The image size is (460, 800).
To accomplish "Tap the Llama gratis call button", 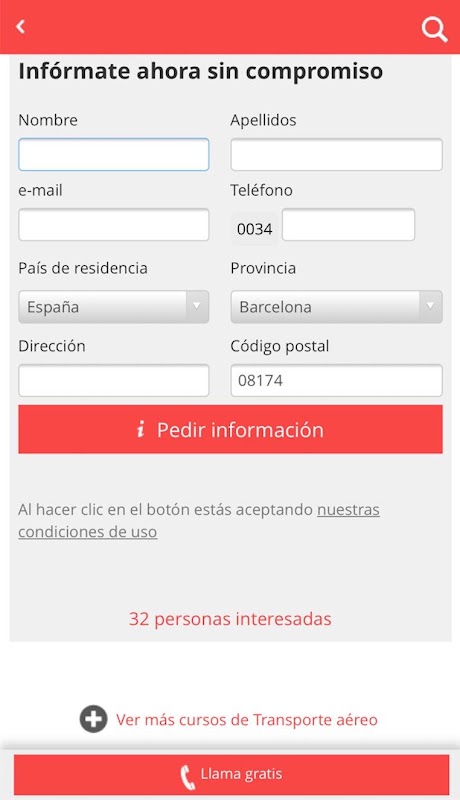I will [231, 774].
